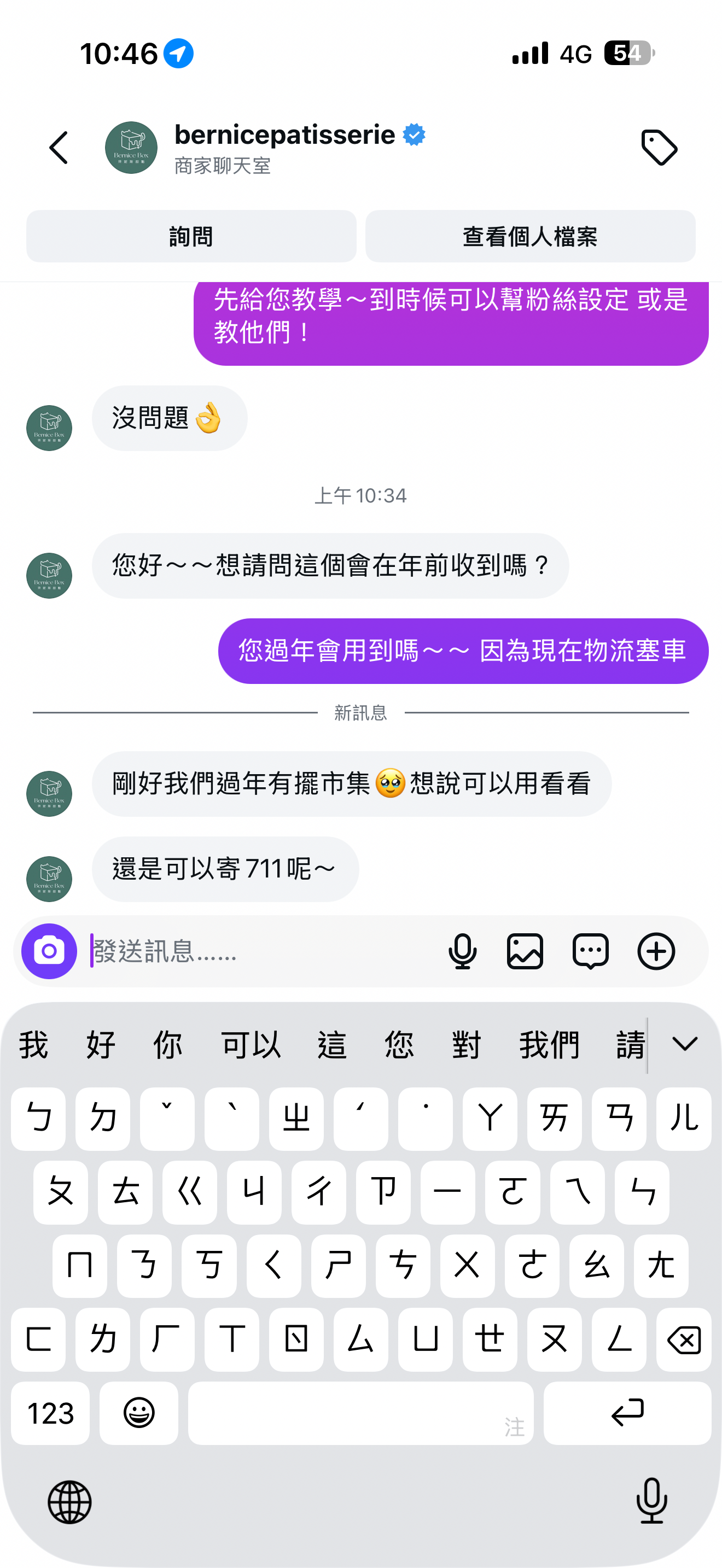Open bernicepatisserie profile from the header

(284, 136)
